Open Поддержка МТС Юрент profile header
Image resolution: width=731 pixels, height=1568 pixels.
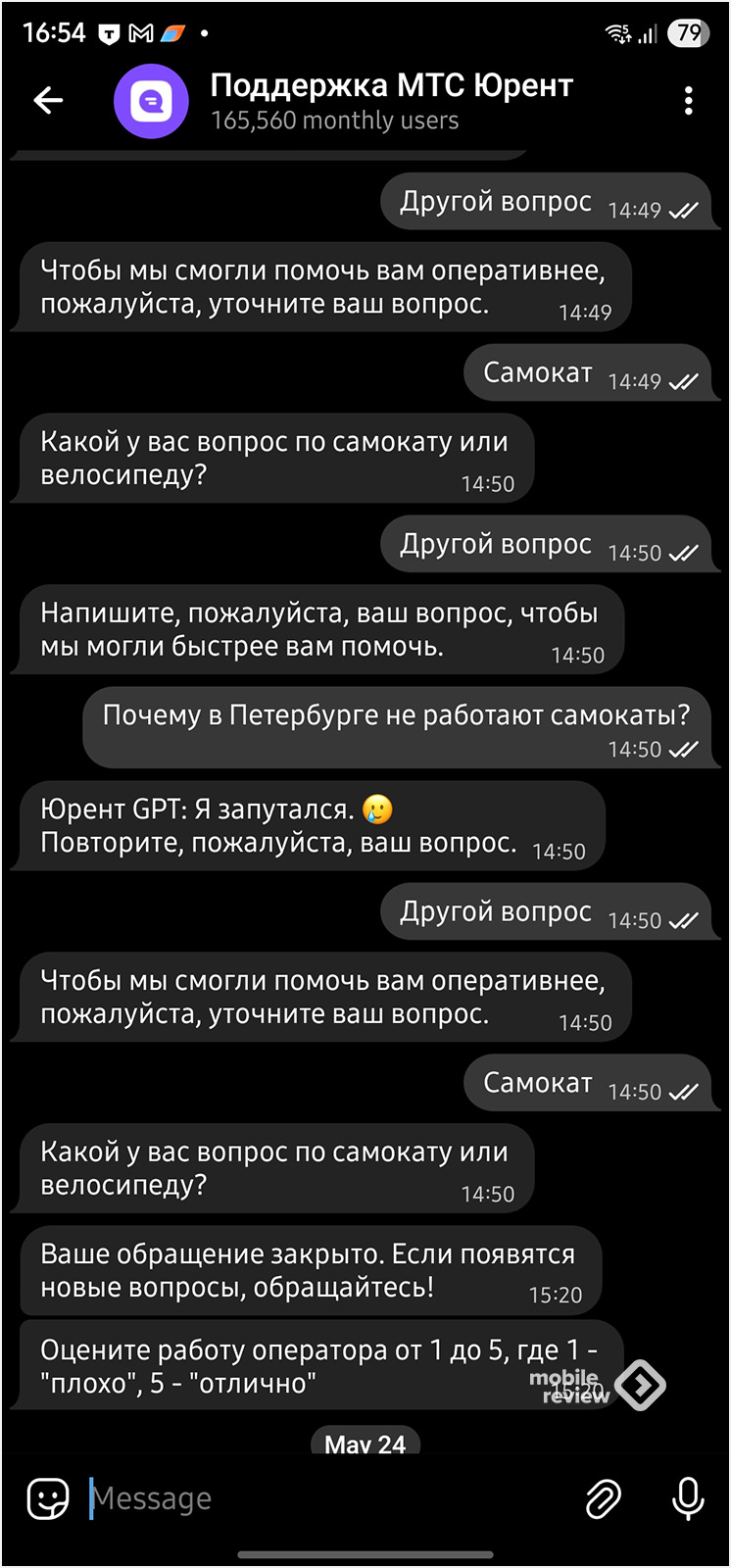pos(392,101)
